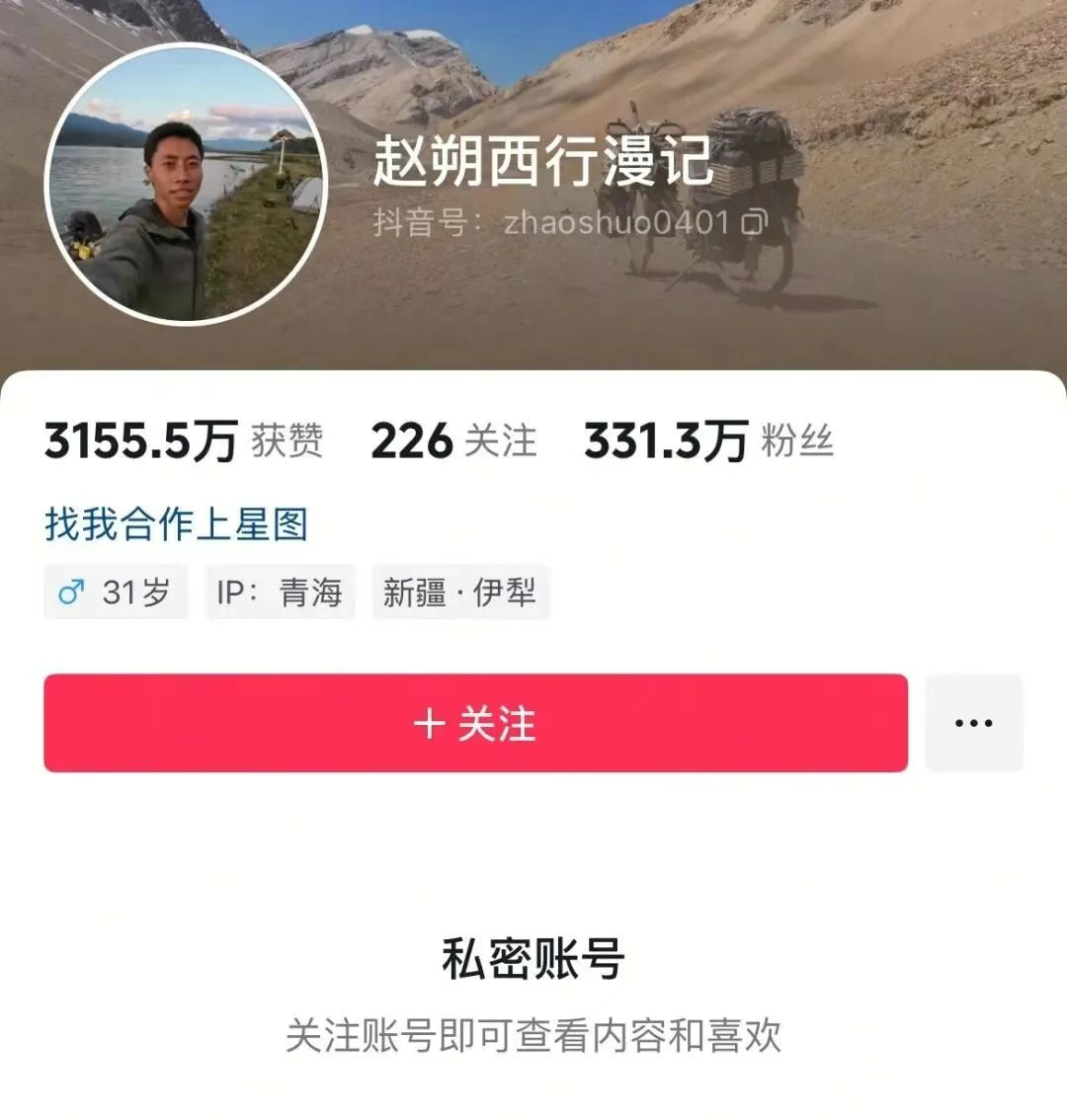
Task: View the profile avatar photo
Action: 186,184
